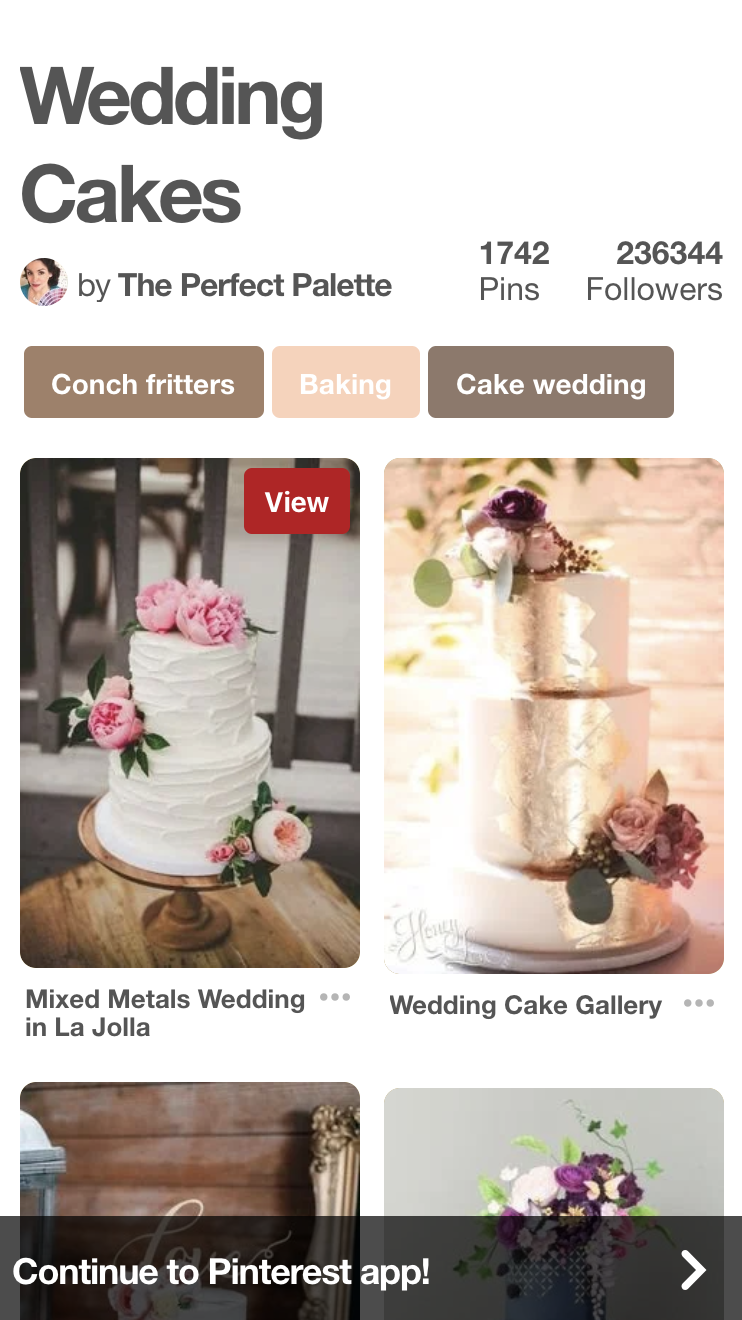Open the Mixed Metals Wedding pin image
This screenshot has width=742, height=1320.
190,713
